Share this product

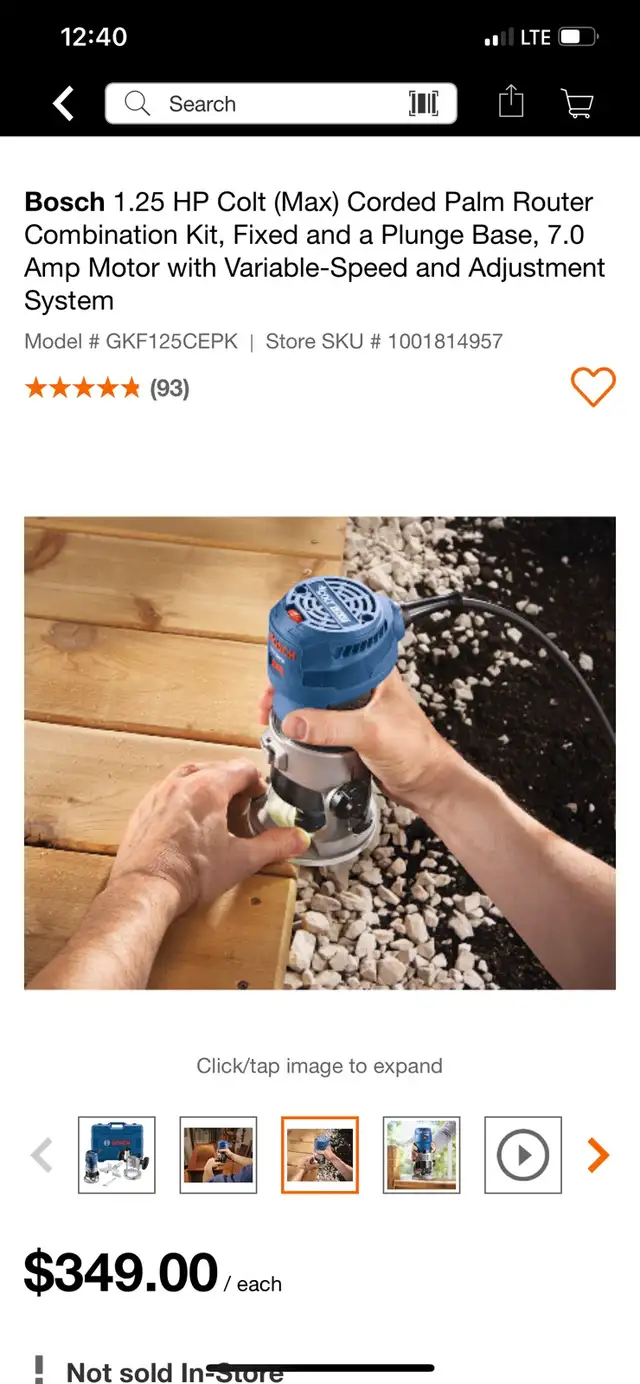511,102
